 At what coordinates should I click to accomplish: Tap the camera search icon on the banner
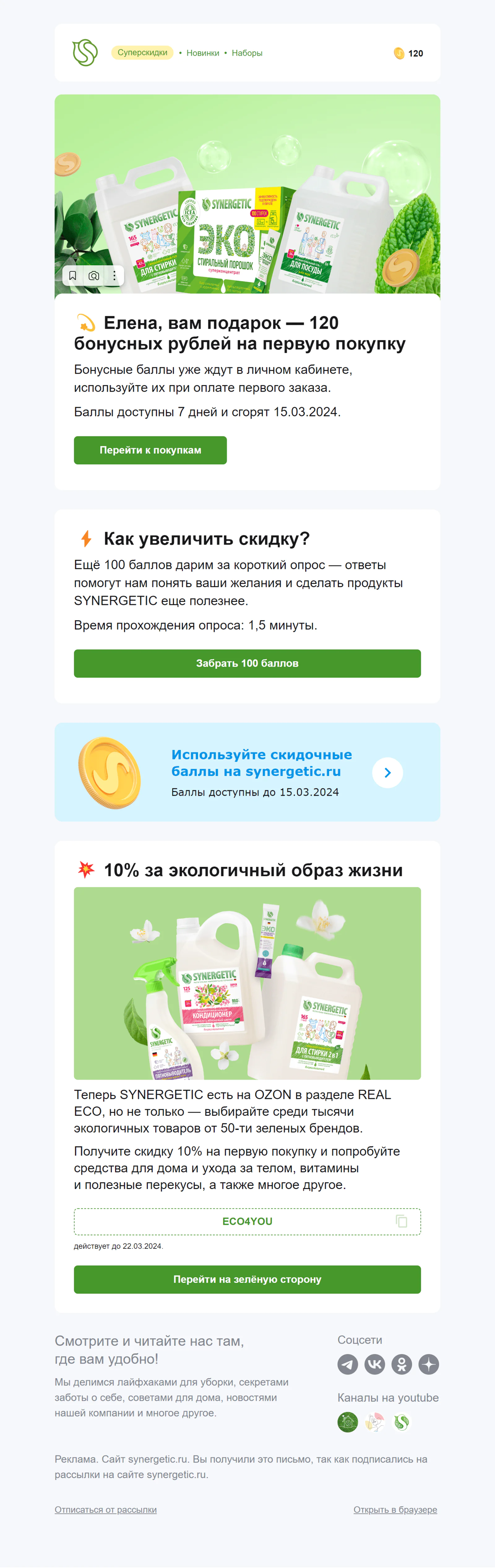click(94, 276)
